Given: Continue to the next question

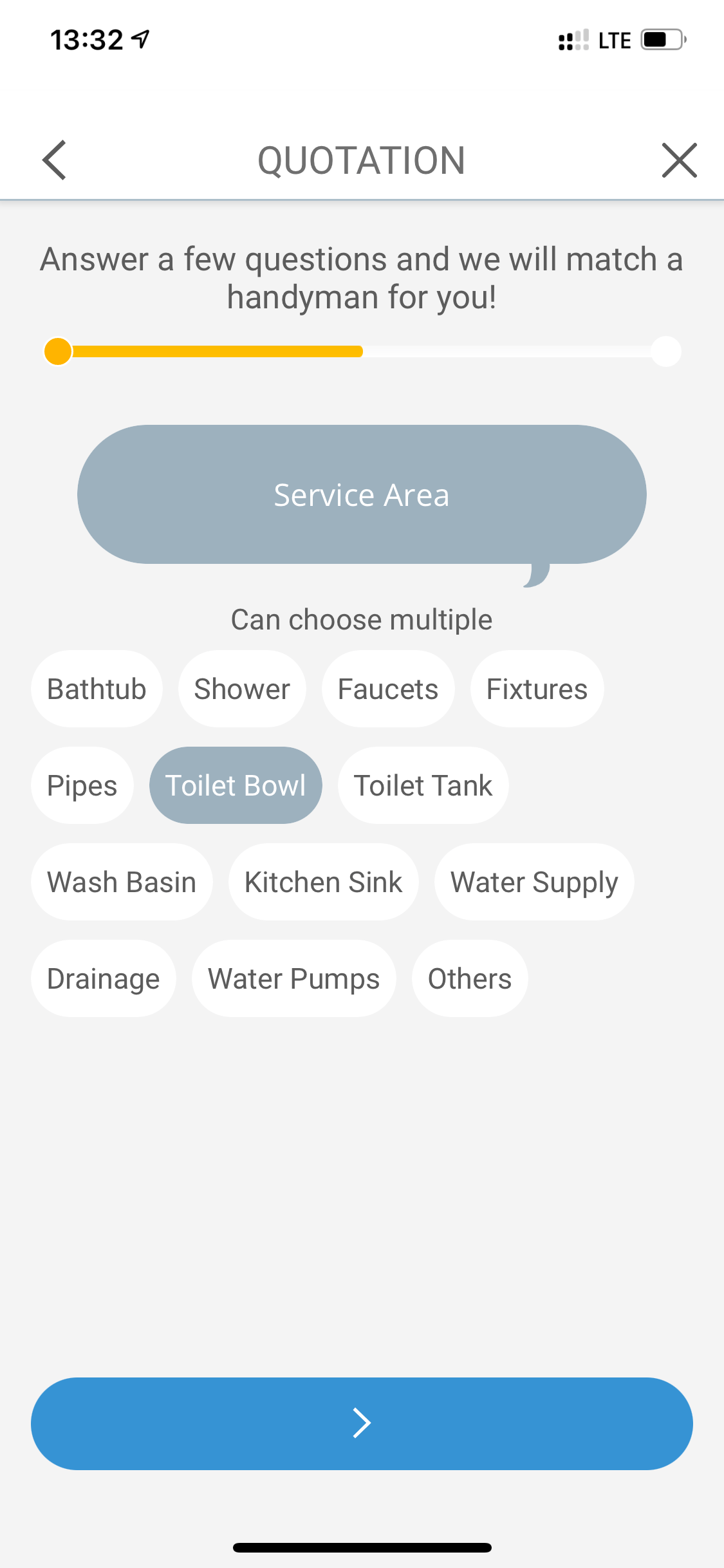Looking at the screenshot, I should coord(362,1423).
